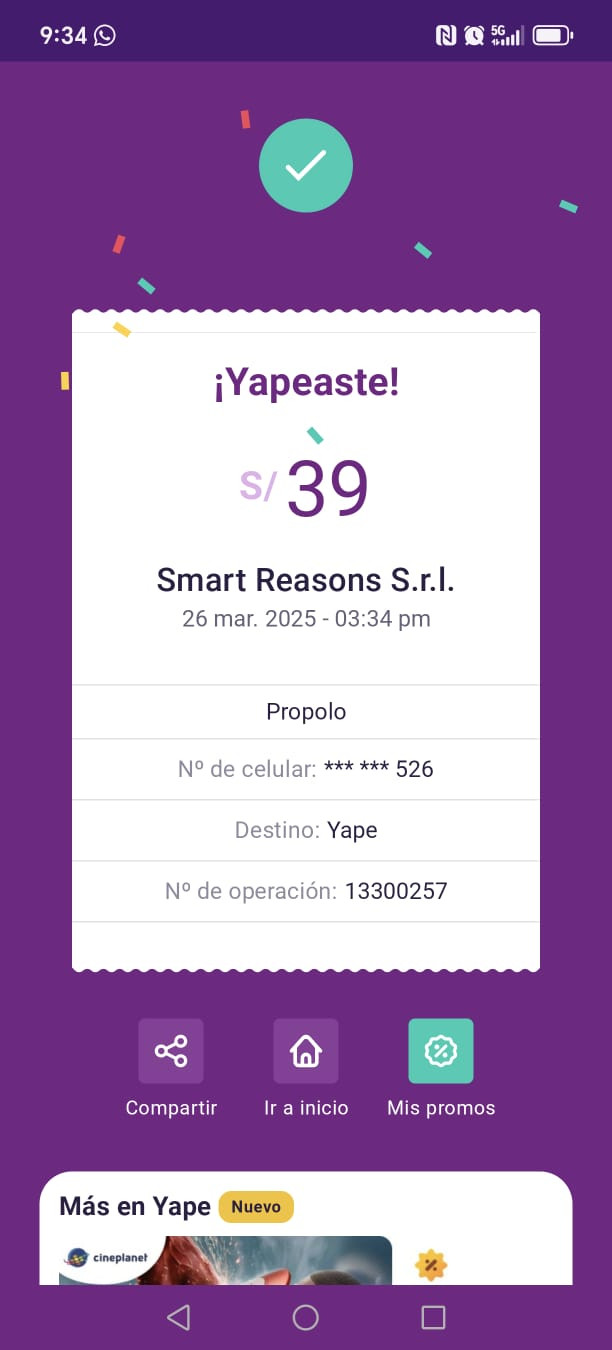Open the Cineplanet promo card

225,1260
